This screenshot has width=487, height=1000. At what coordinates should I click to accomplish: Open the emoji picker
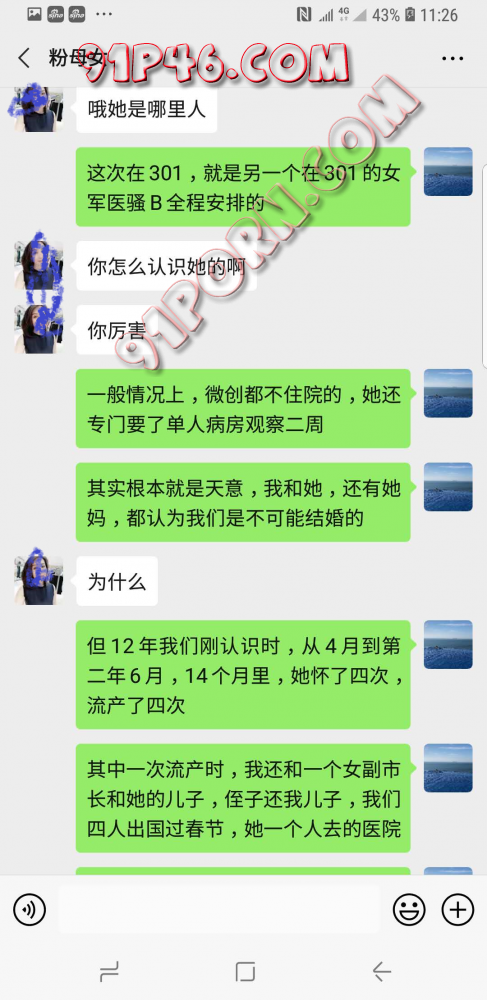(x=409, y=909)
